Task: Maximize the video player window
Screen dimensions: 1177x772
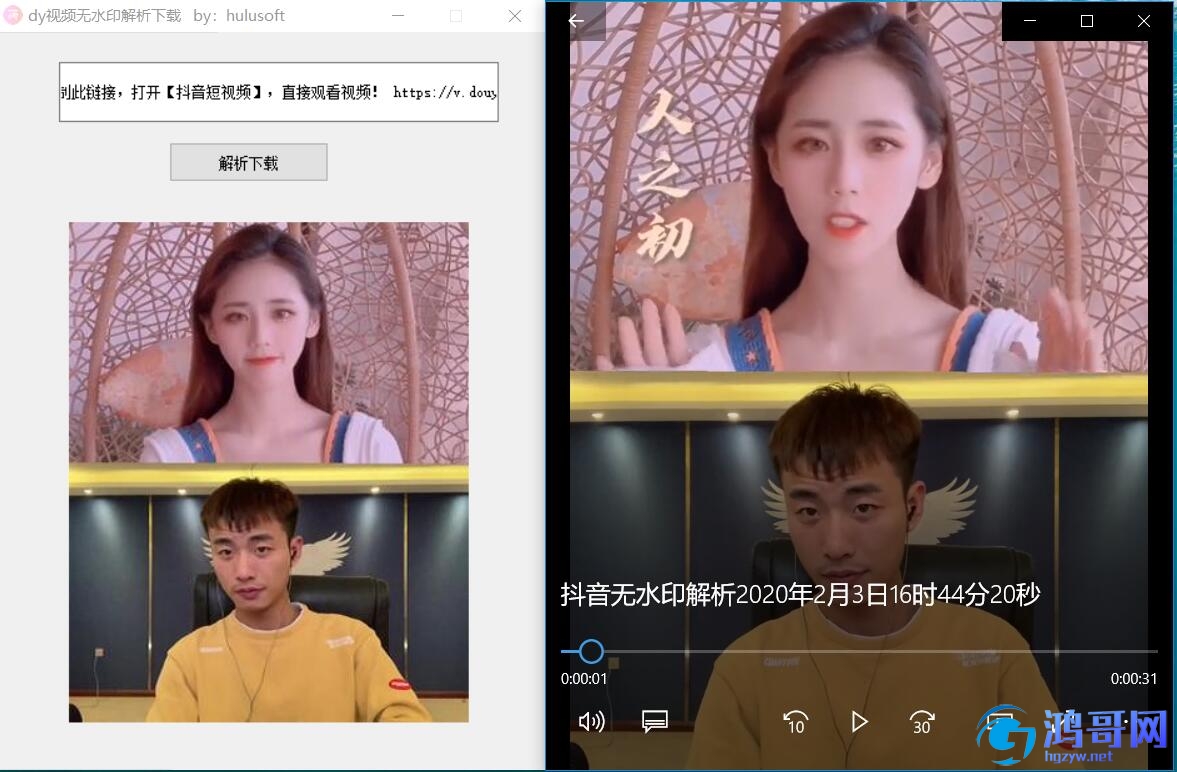Action: [1087, 21]
